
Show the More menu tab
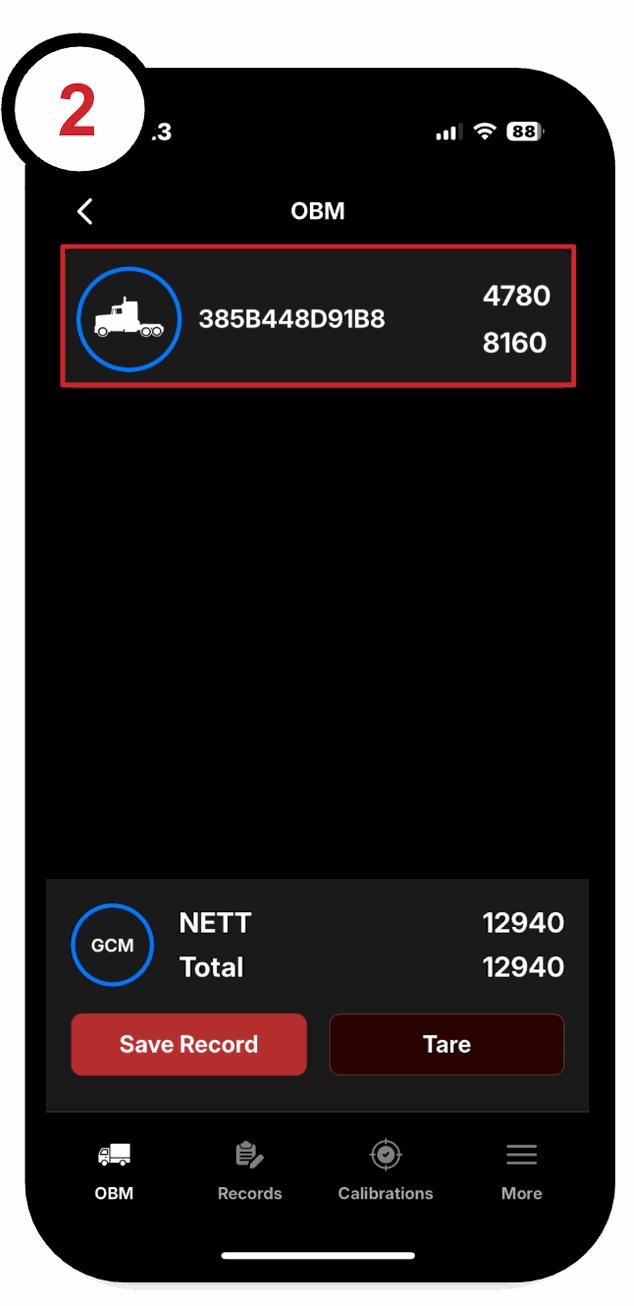(521, 1171)
